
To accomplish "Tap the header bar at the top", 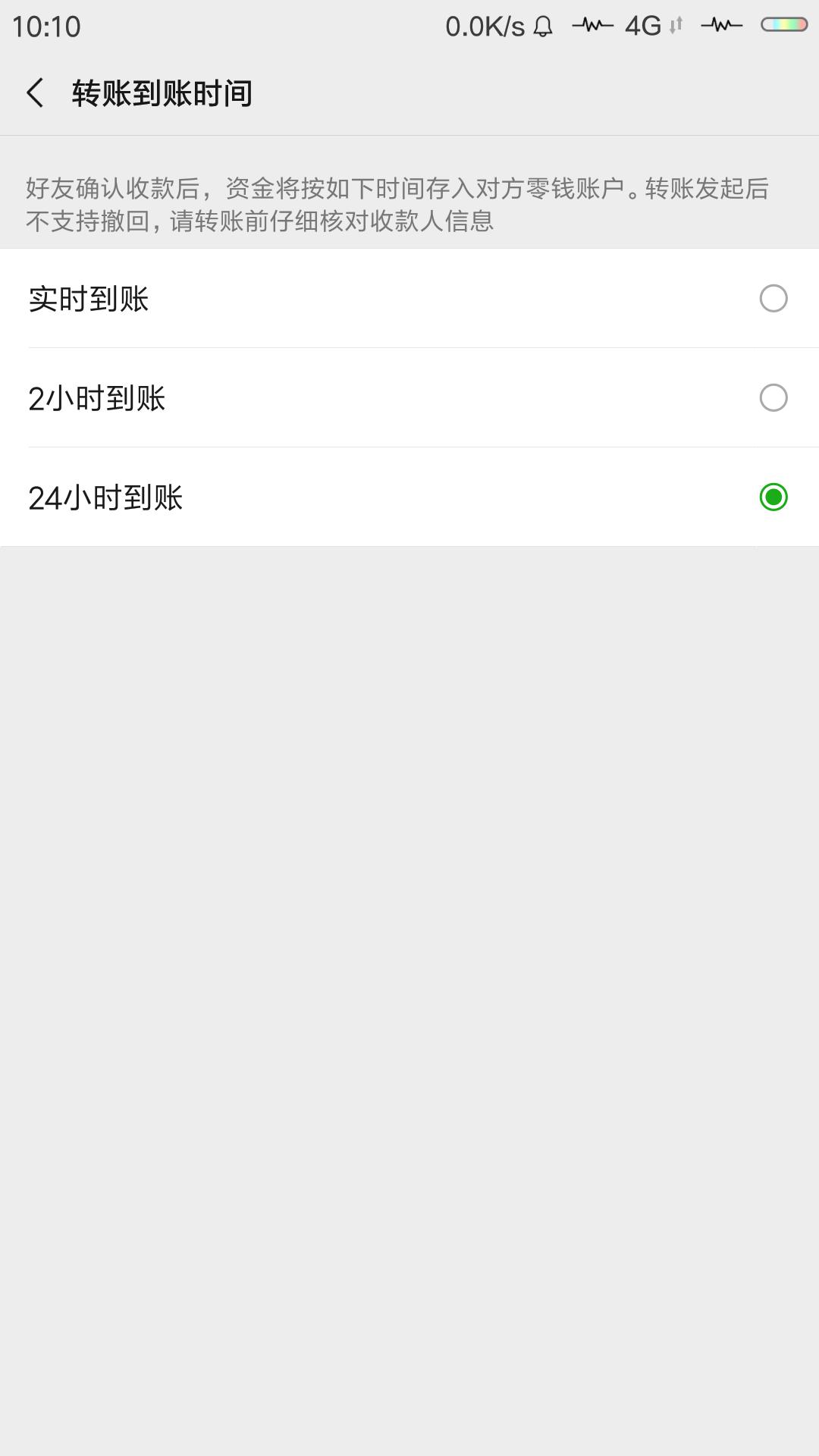I will 409,95.
